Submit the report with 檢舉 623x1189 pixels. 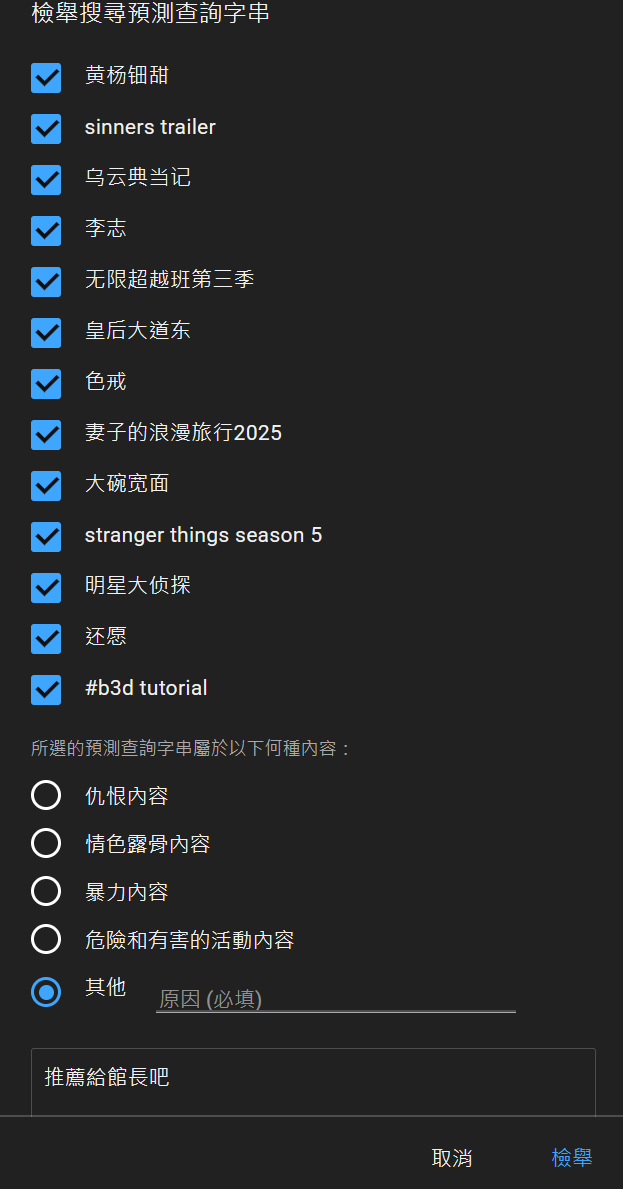click(x=572, y=1158)
